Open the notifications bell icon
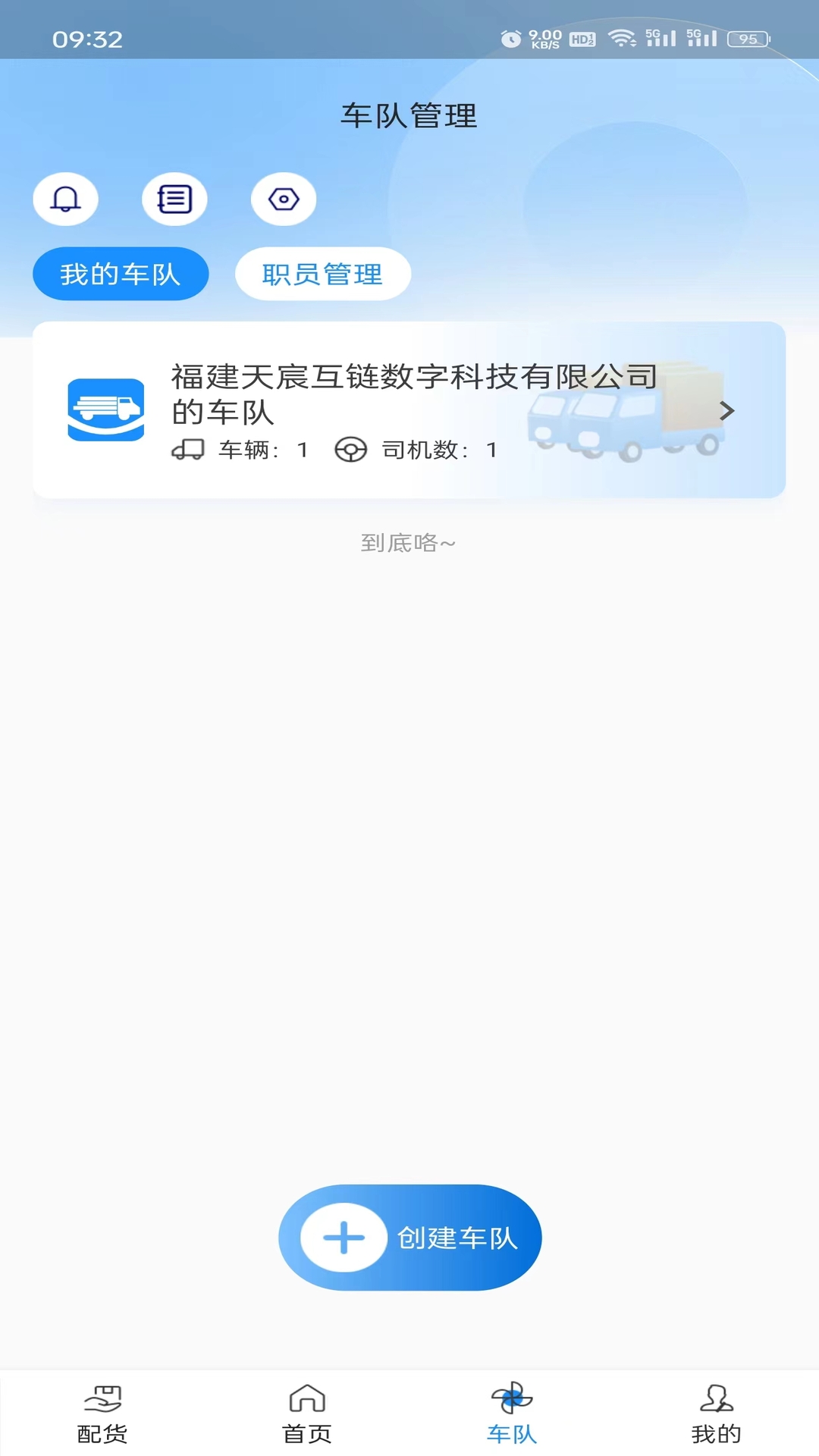Viewport: 819px width, 1456px height. (x=66, y=199)
